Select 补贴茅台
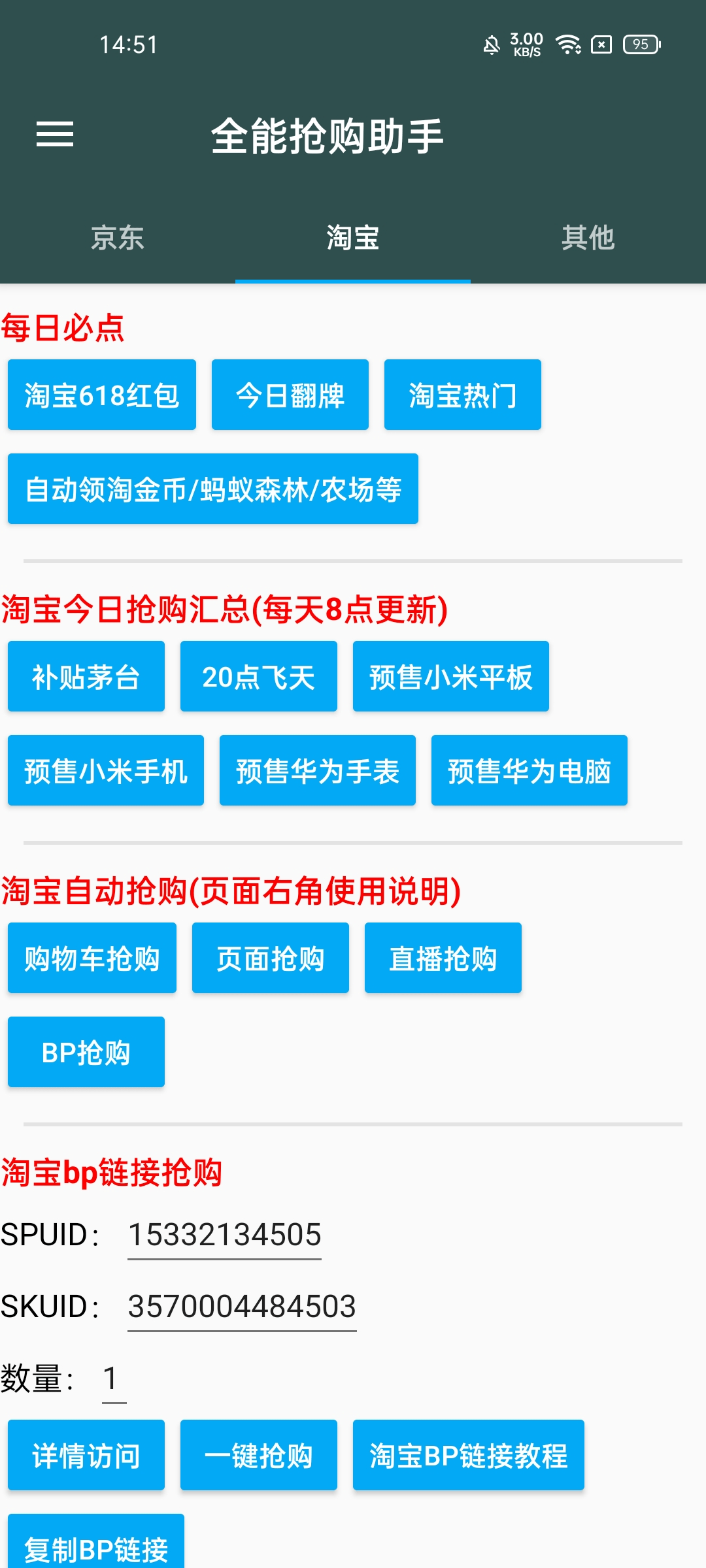The width and height of the screenshot is (706, 1568). (x=86, y=677)
